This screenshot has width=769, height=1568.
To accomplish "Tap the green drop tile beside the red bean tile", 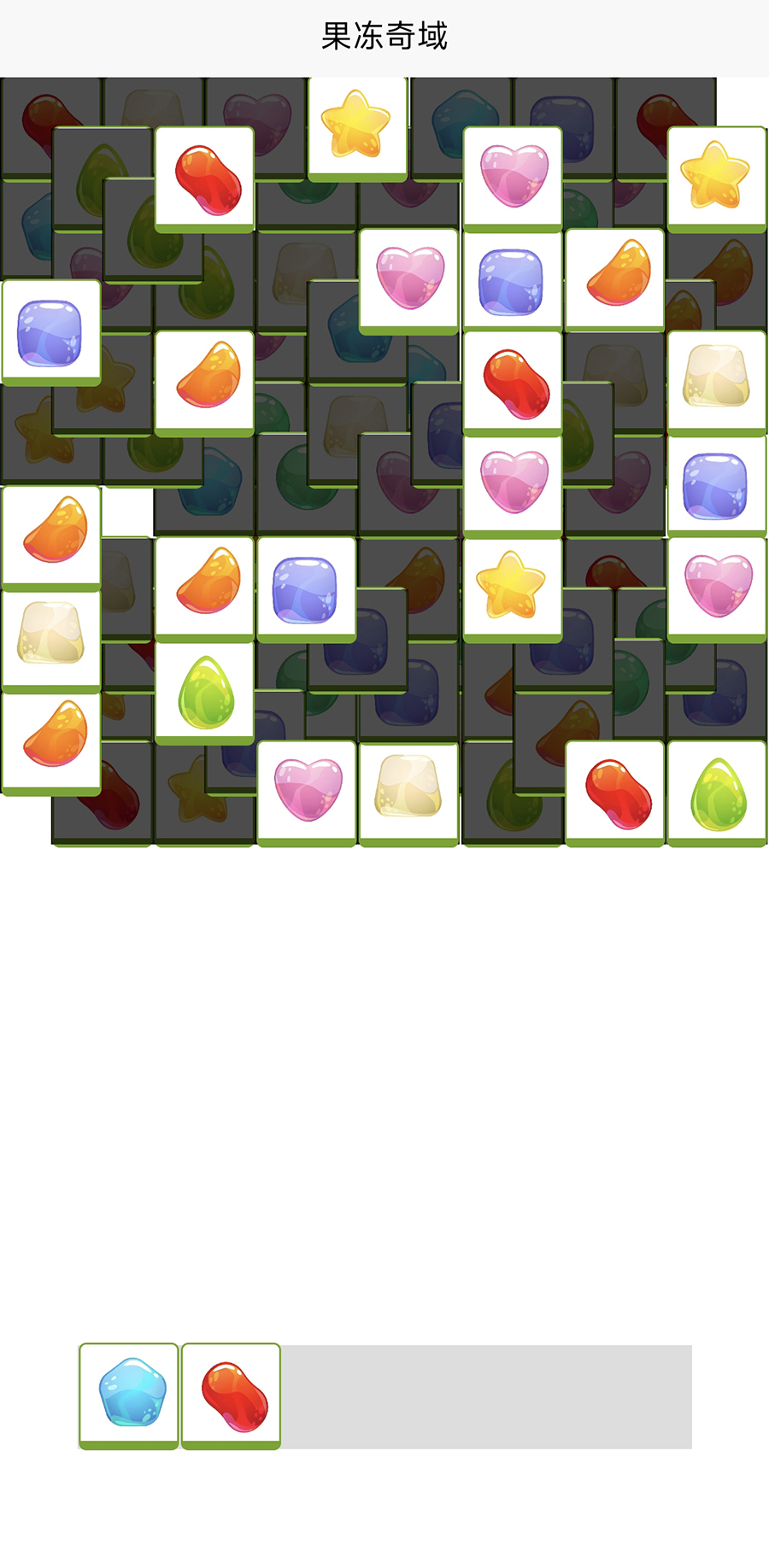I will (x=717, y=793).
